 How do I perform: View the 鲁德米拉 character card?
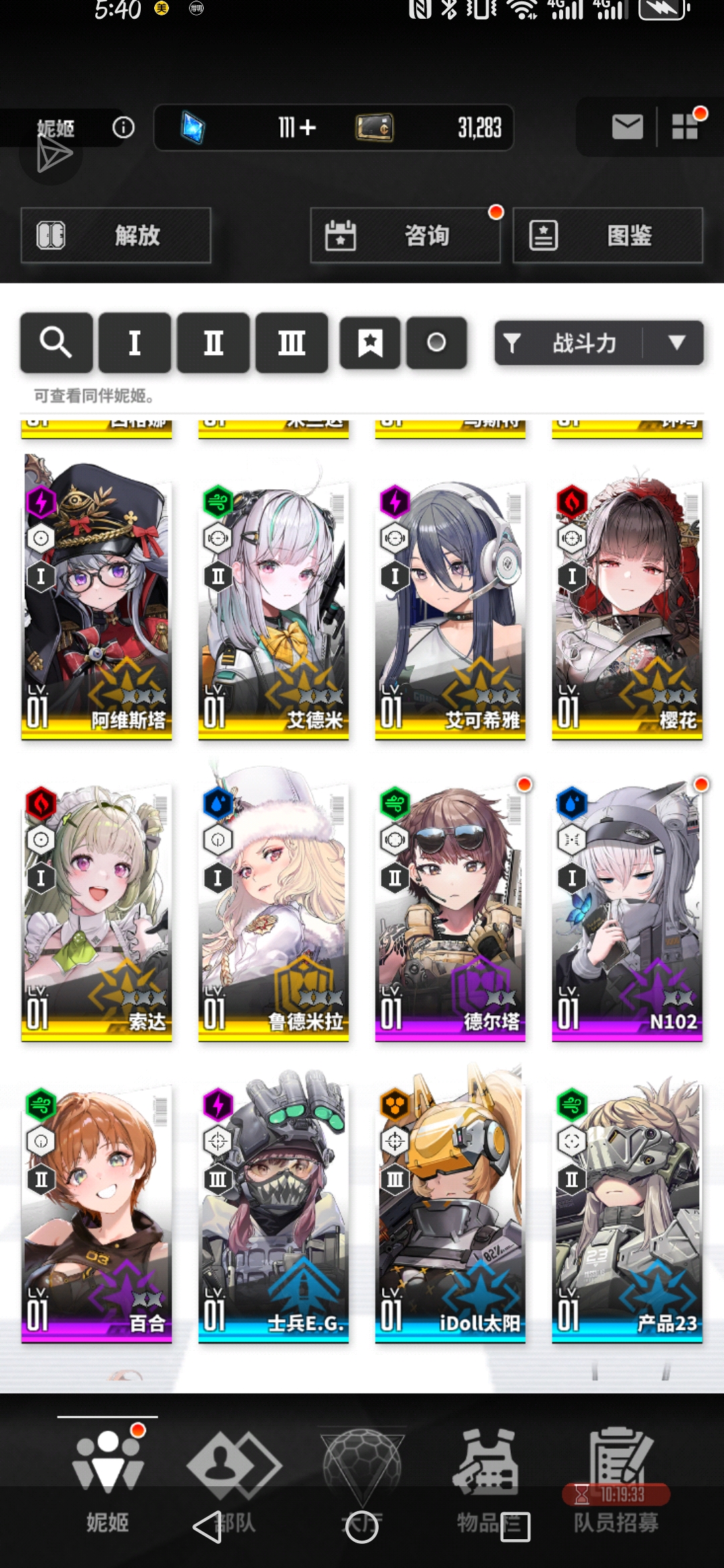pyautogui.click(x=274, y=900)
